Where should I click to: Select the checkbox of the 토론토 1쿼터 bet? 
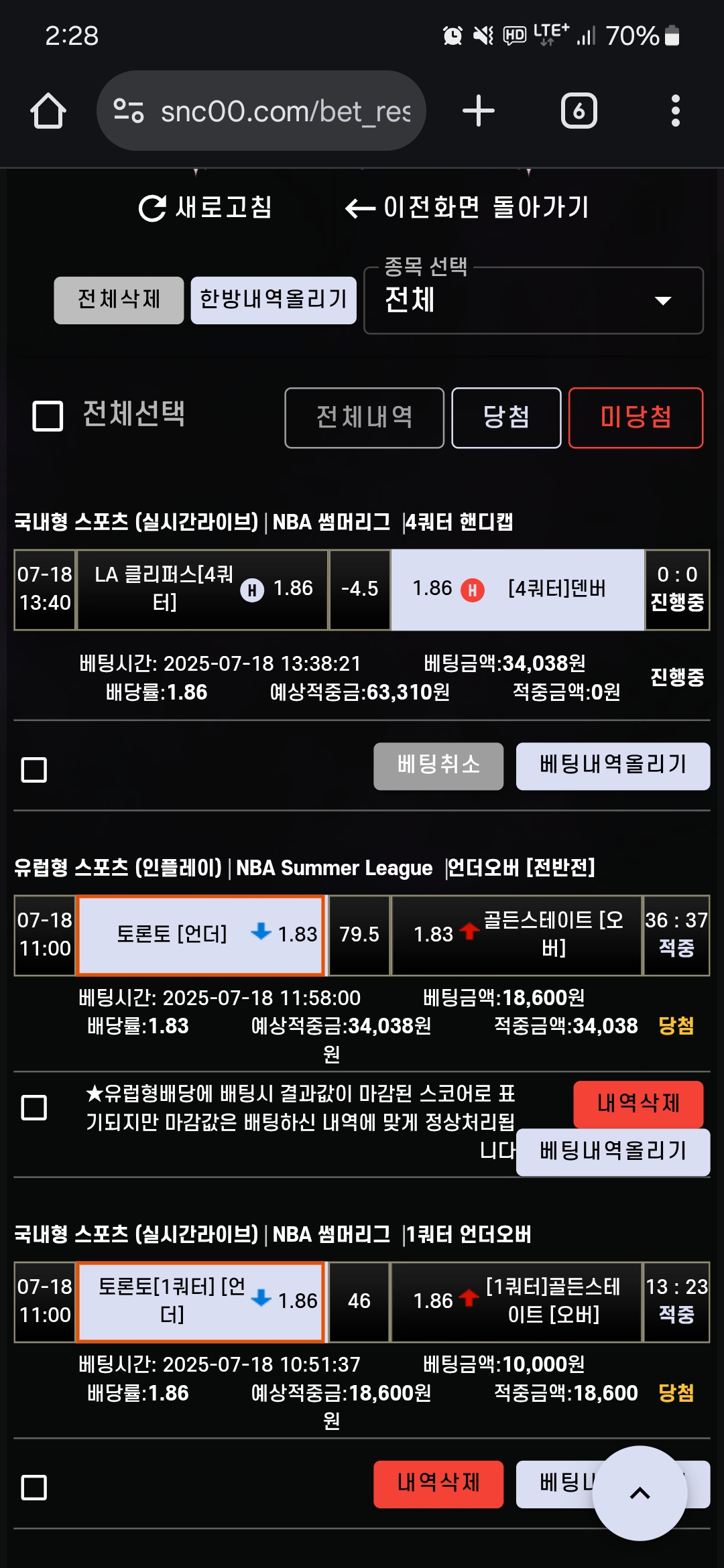tap(34, 1488)
